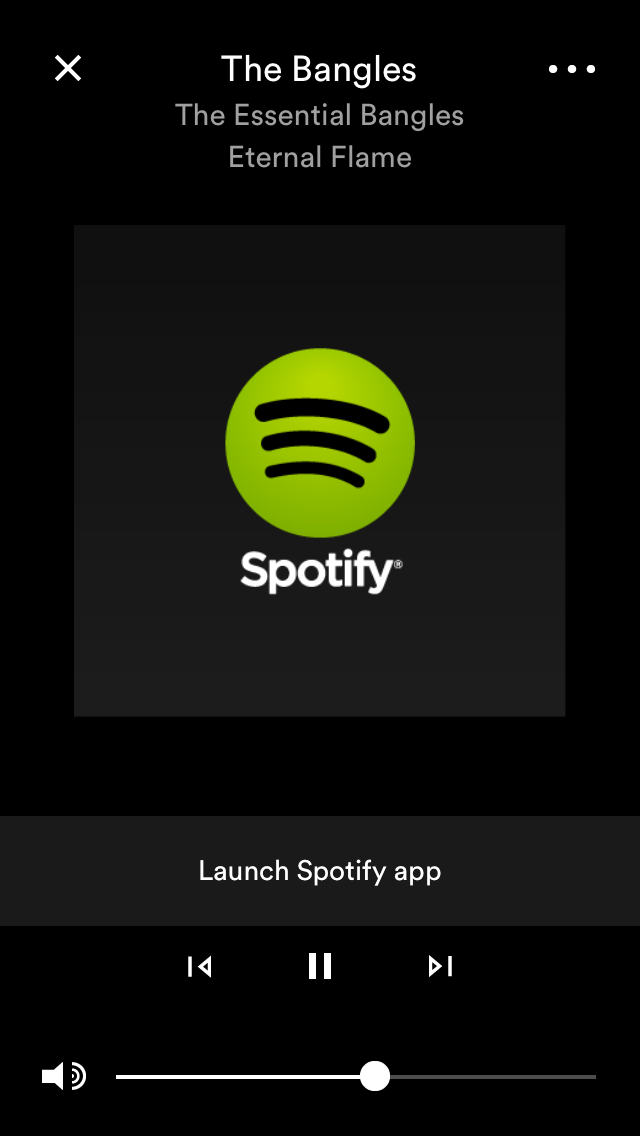Skip to the next track
Screen dimensions: 640x1136
point(441,966)
